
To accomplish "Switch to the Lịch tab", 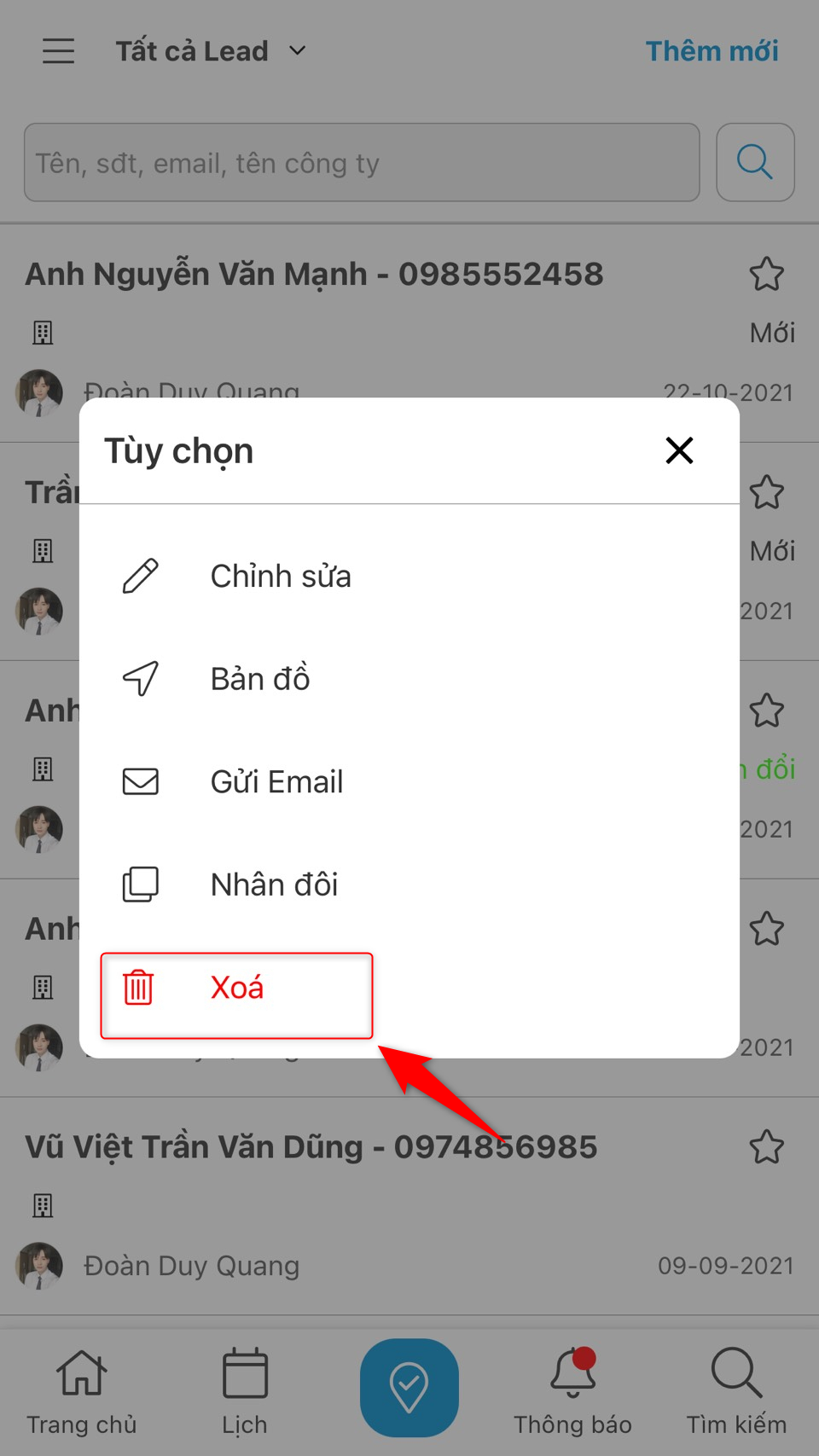I will [x=245, y=1389].
